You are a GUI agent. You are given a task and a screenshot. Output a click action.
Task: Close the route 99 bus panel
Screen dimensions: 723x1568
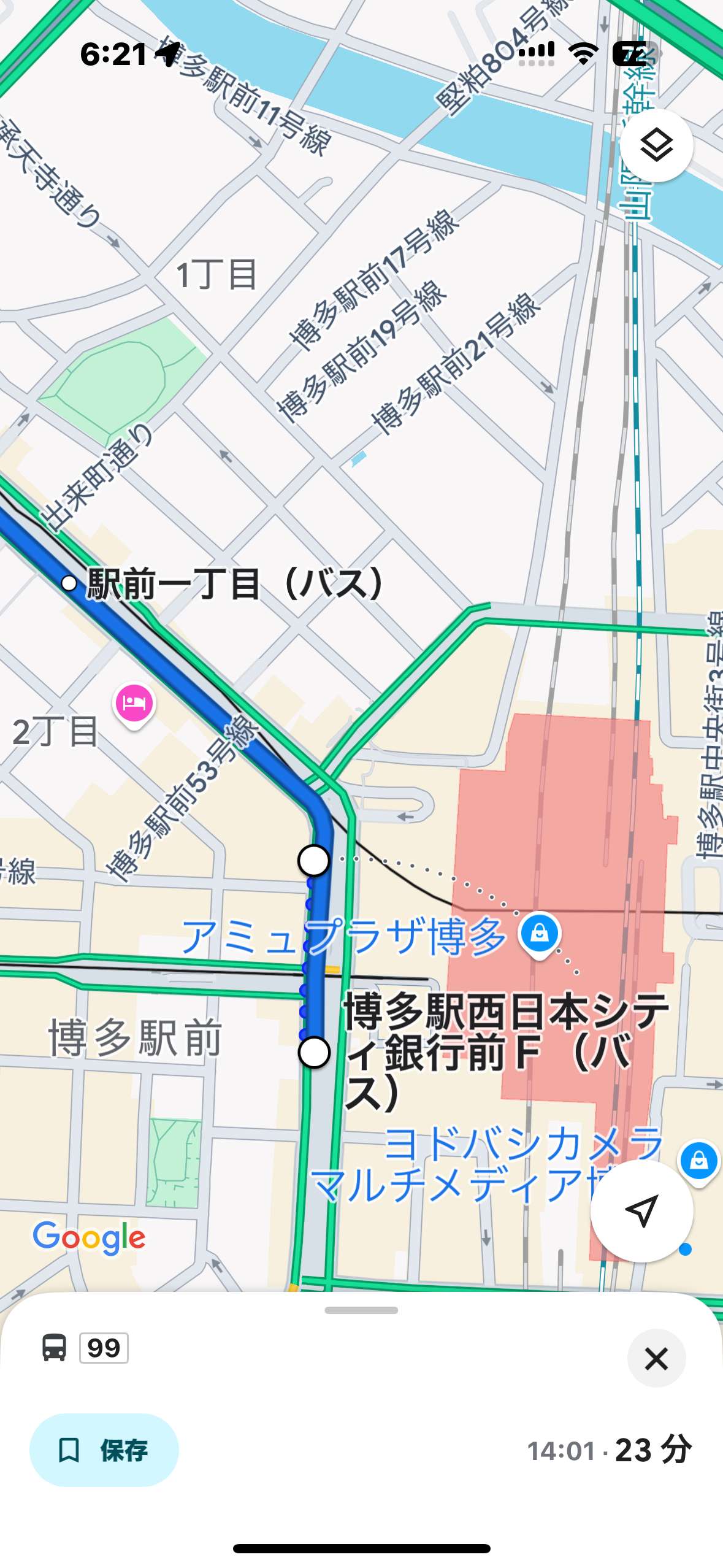tap(656, 1358)
